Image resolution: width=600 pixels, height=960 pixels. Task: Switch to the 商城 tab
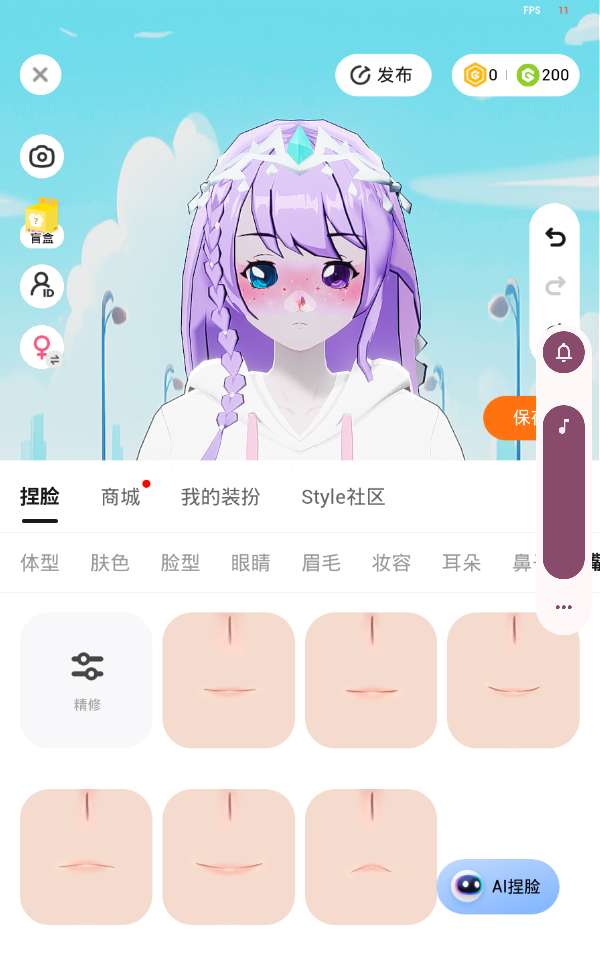click(x=121, y=497)
